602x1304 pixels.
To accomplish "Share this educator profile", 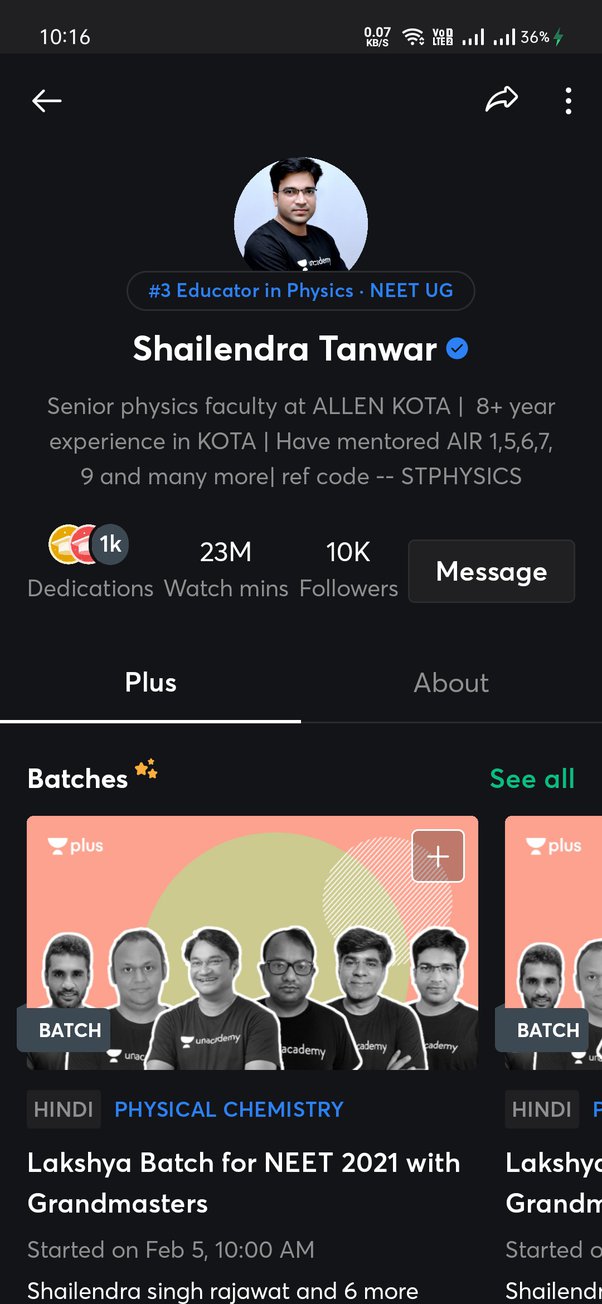I will point(502,99).
